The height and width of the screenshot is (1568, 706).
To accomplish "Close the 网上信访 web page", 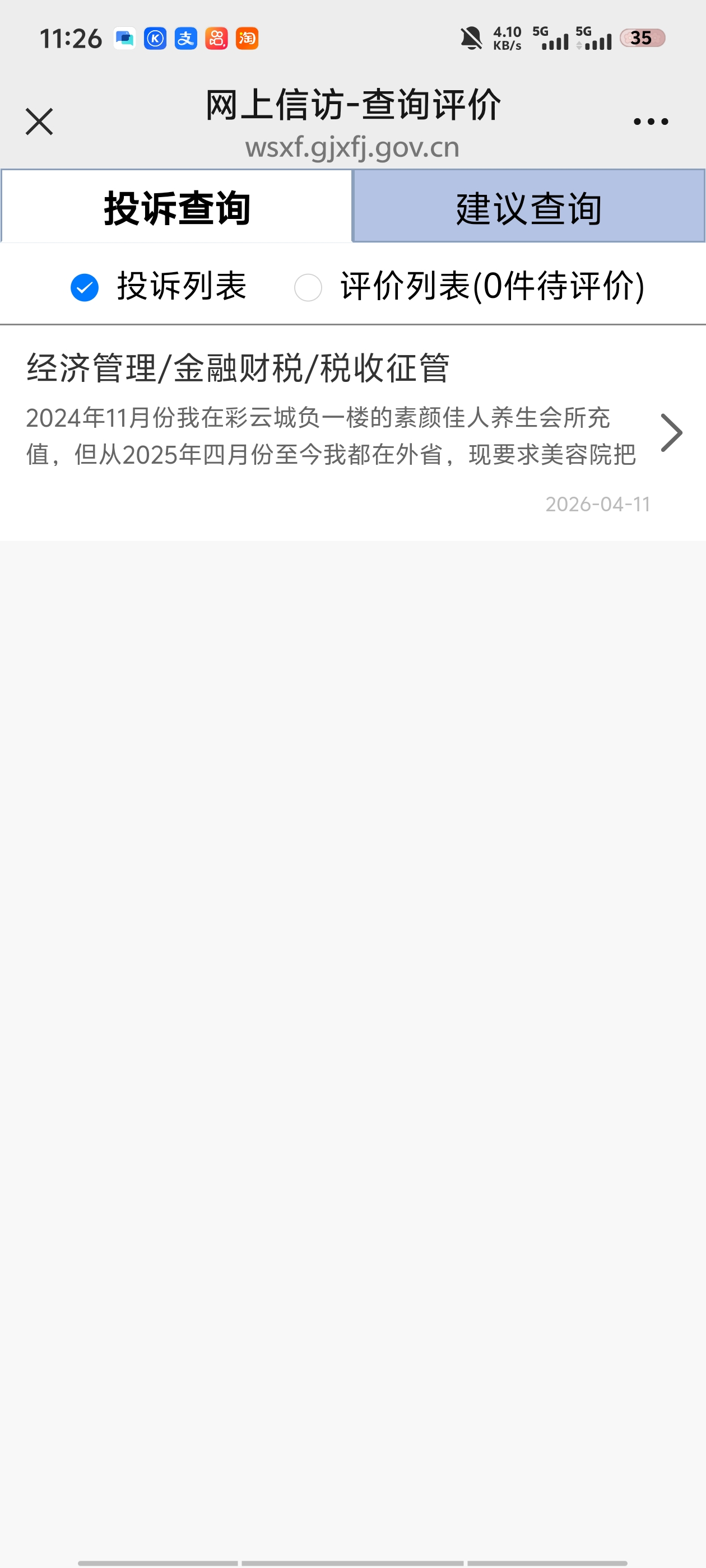I will point(39,121).
